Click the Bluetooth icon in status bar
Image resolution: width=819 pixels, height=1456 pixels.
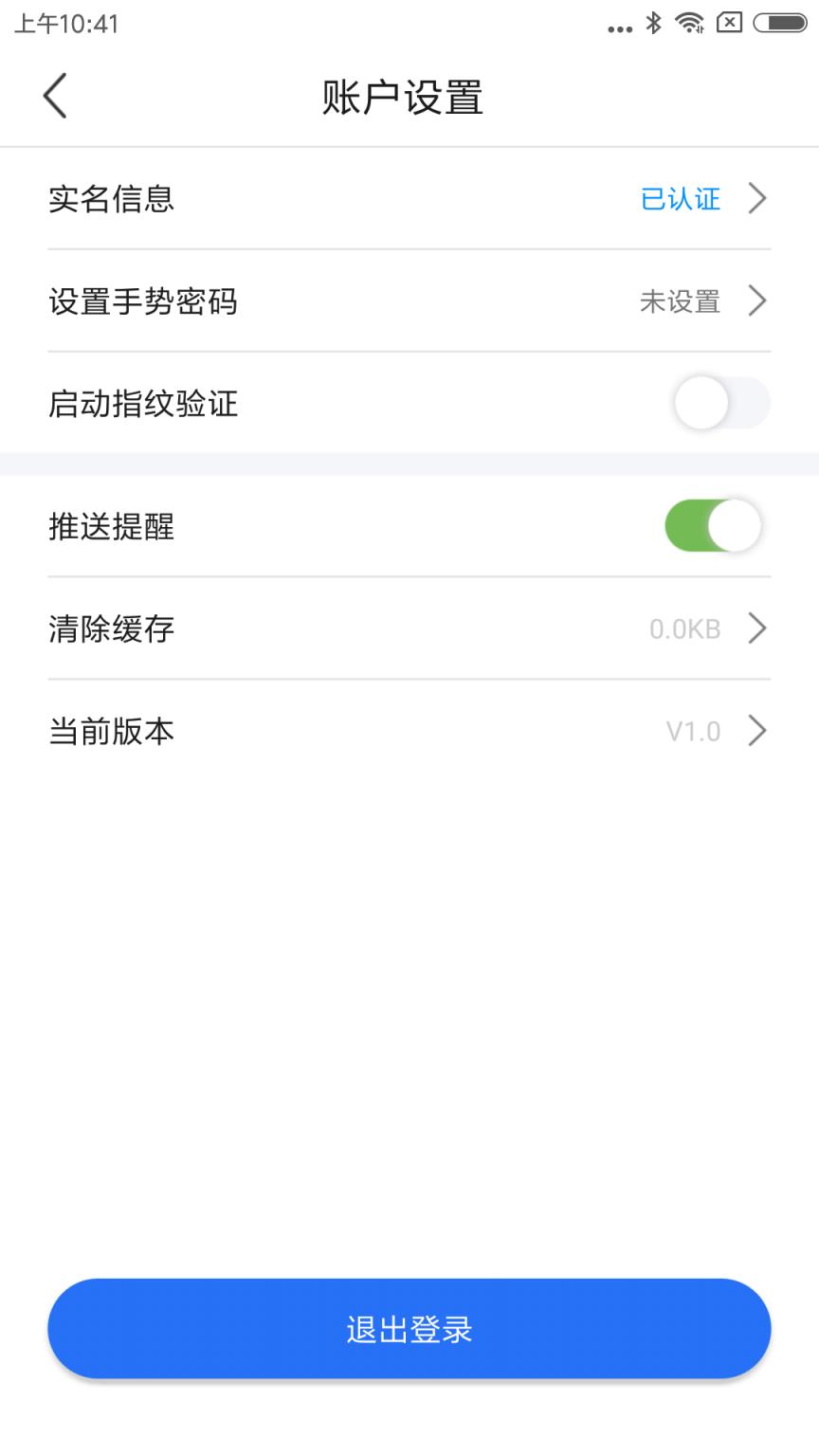[654, 25]
